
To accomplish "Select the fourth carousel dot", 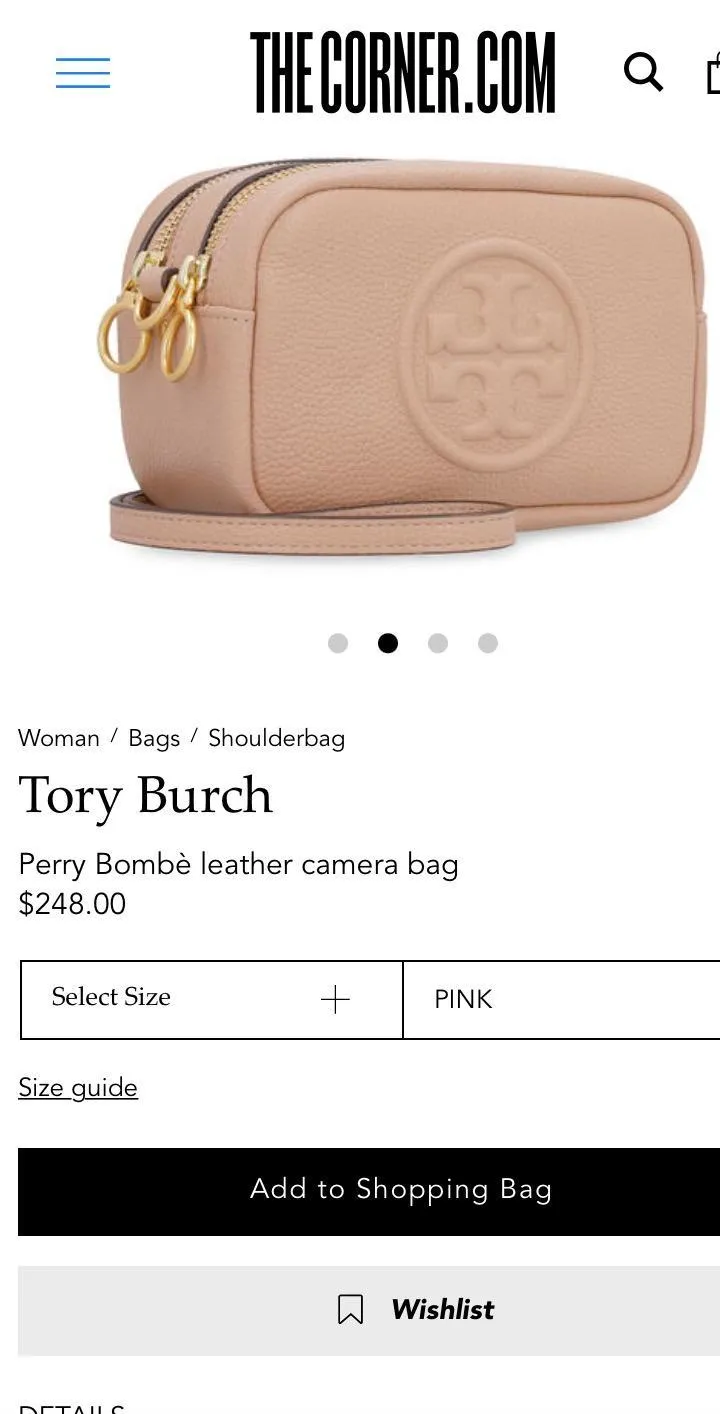I will (x=487, y=644).
